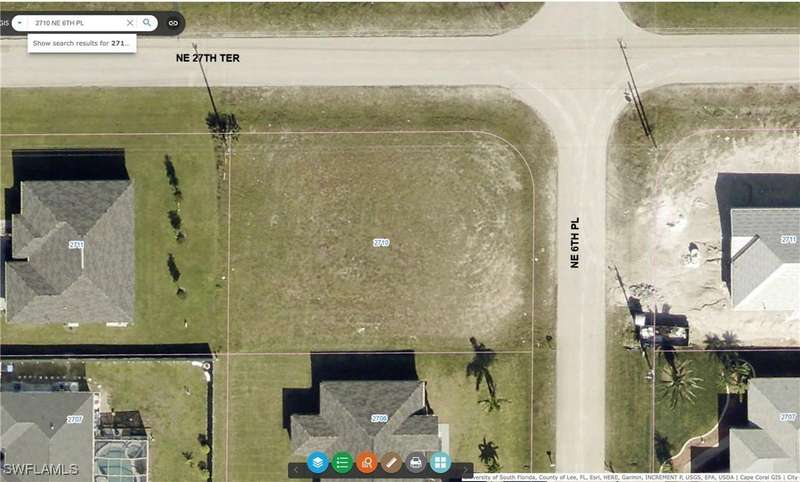Image resolution: width=800 pixels, height=482 pixels.
Task: Select 'Show search results for 271...'
Action: [81, 43]
